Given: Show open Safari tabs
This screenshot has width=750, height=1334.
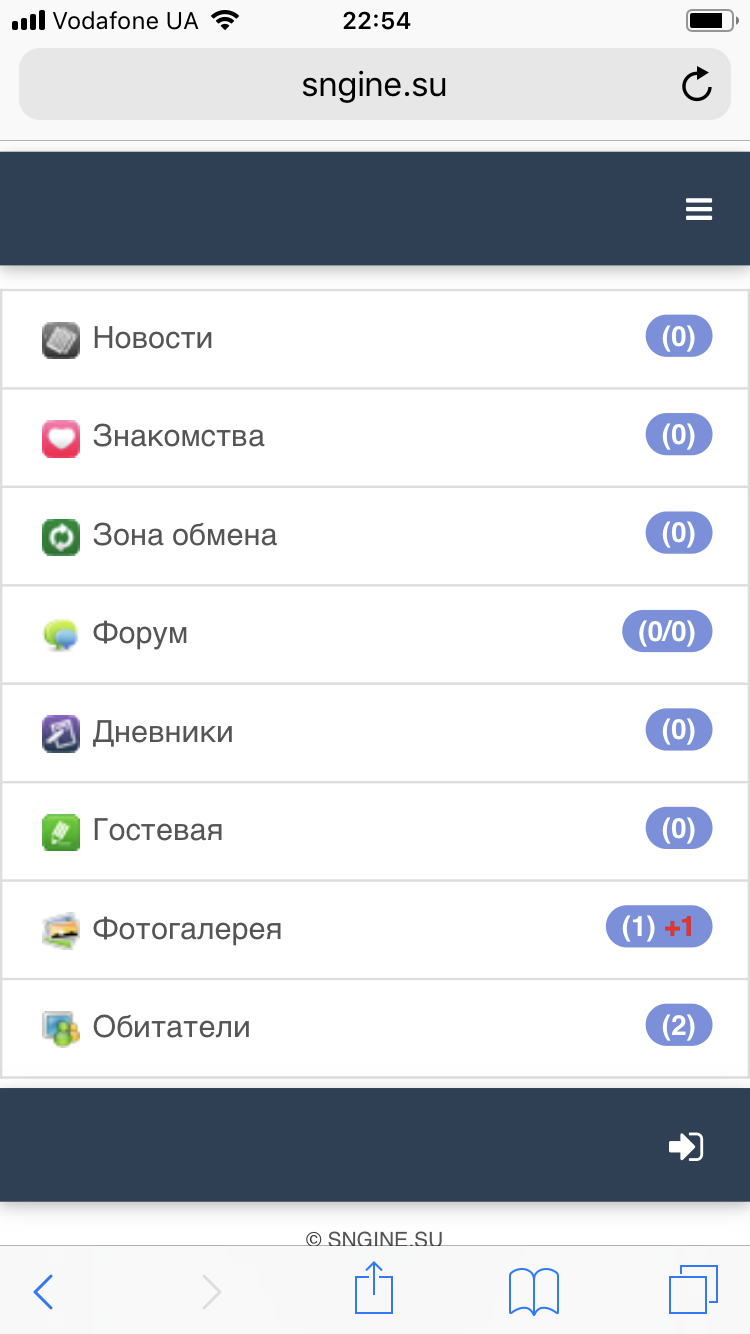Looking at the screenshot, I should point(692,1289).
